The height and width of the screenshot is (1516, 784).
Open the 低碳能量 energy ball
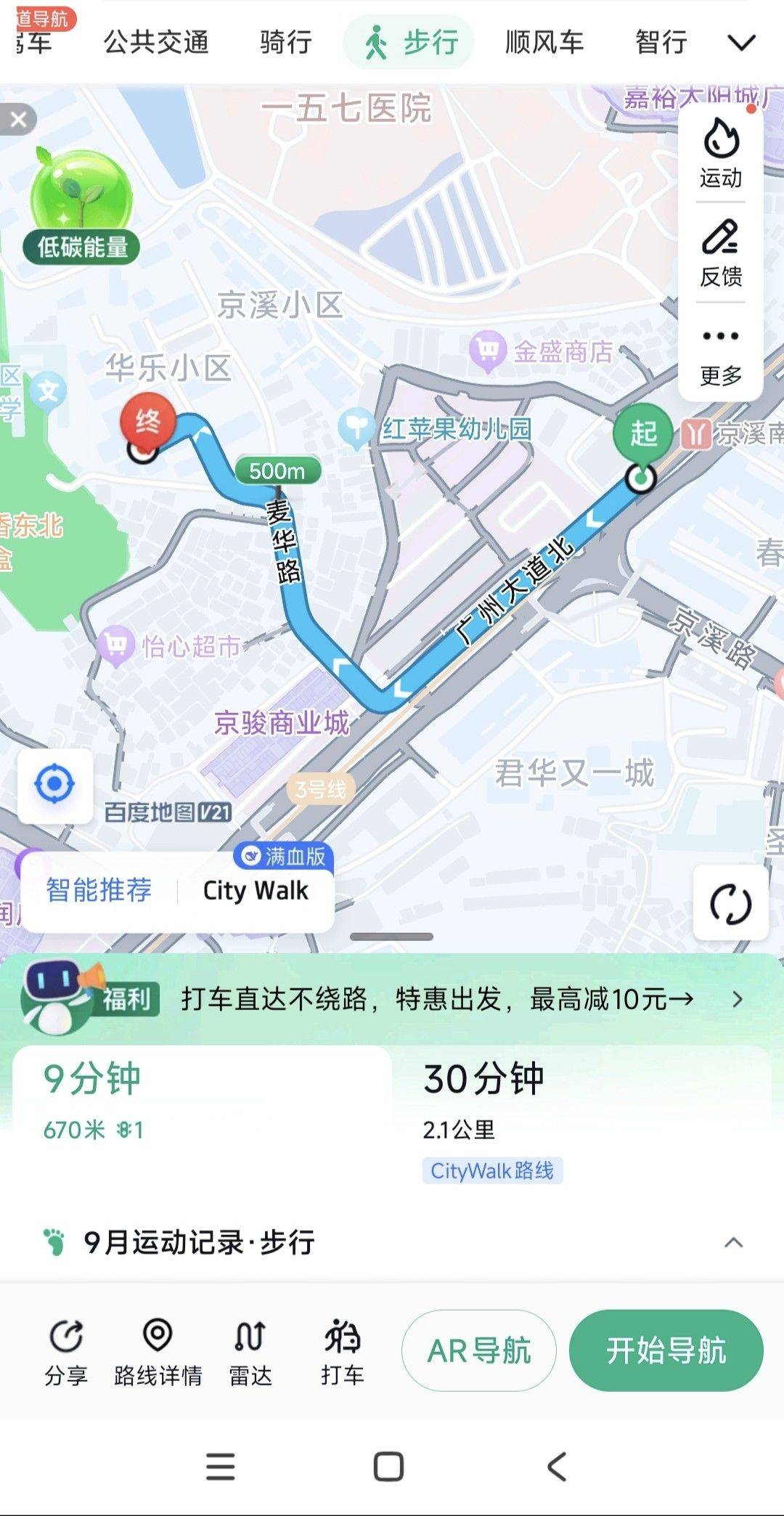[81, 192]
